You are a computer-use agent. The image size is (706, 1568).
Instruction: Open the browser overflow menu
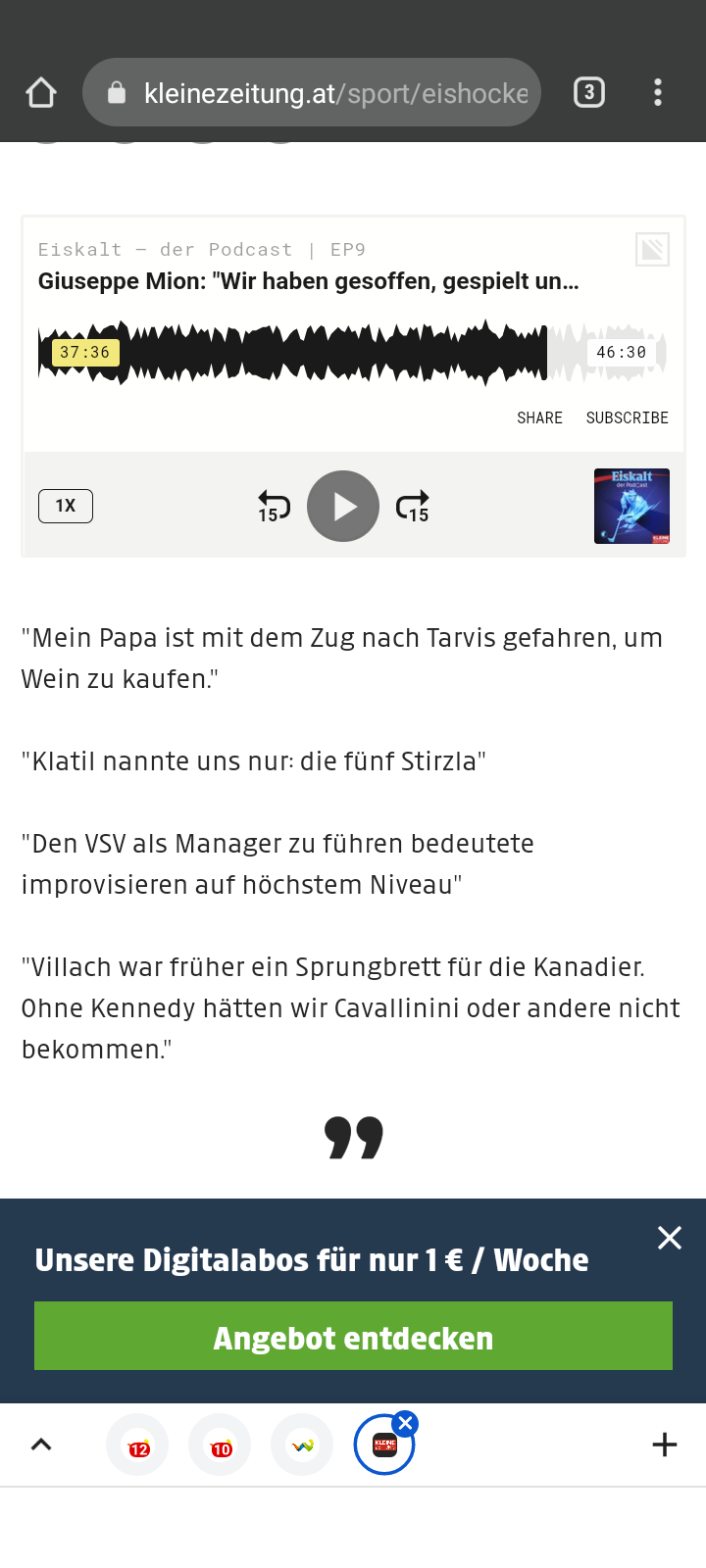(x=658, y=93)
